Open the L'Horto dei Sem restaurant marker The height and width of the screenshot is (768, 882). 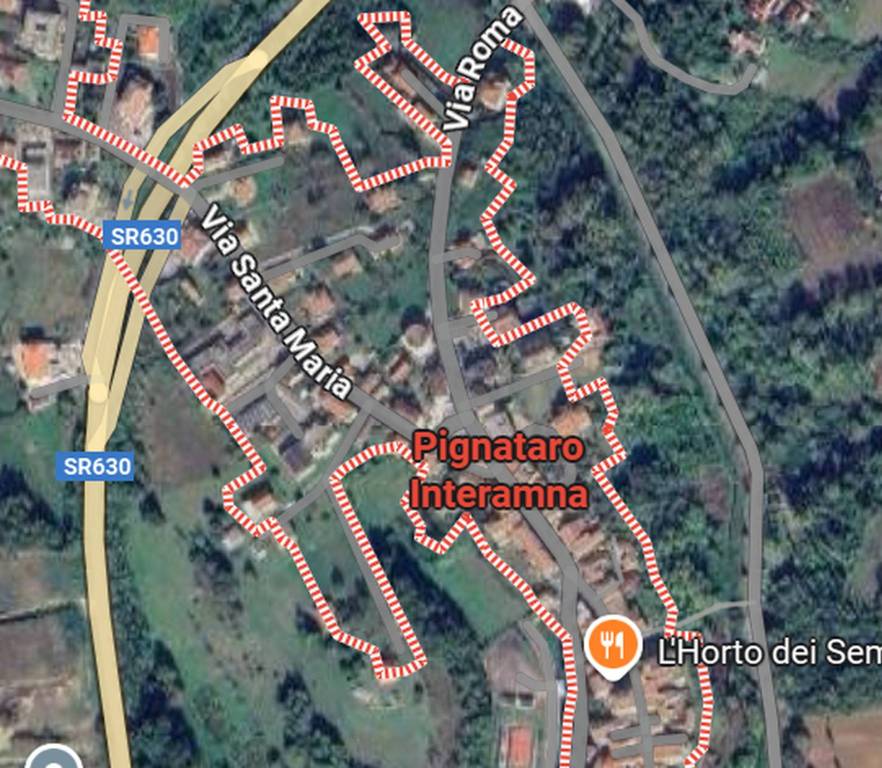tap(613, 644)
